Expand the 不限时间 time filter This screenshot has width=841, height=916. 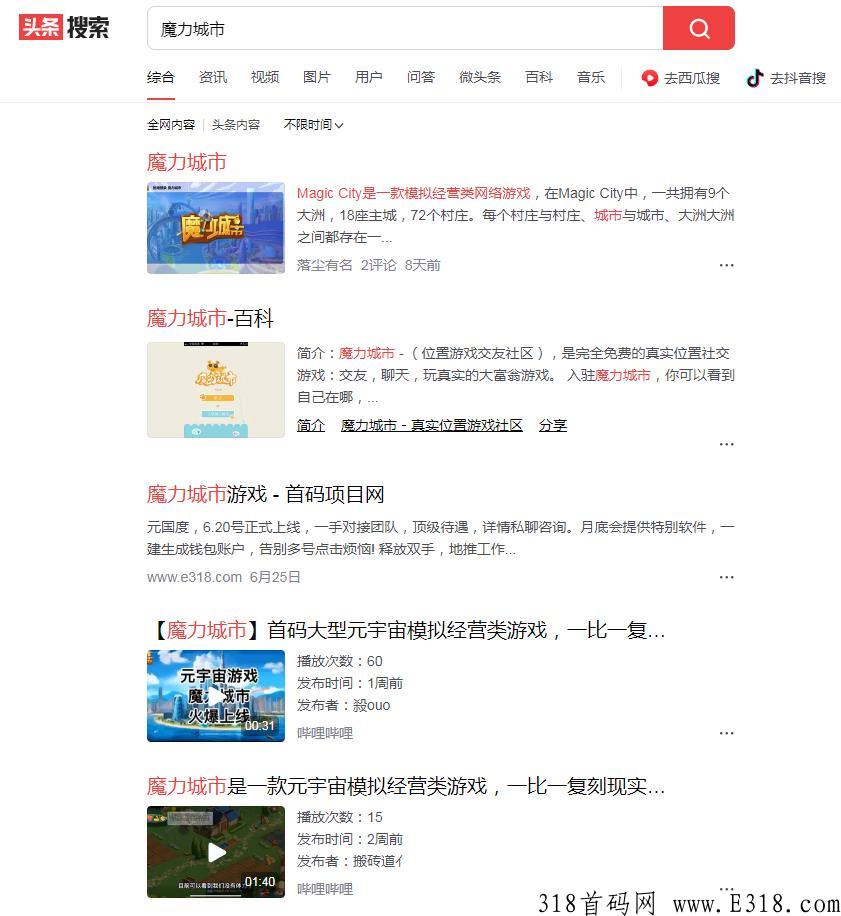click(314, 125)
